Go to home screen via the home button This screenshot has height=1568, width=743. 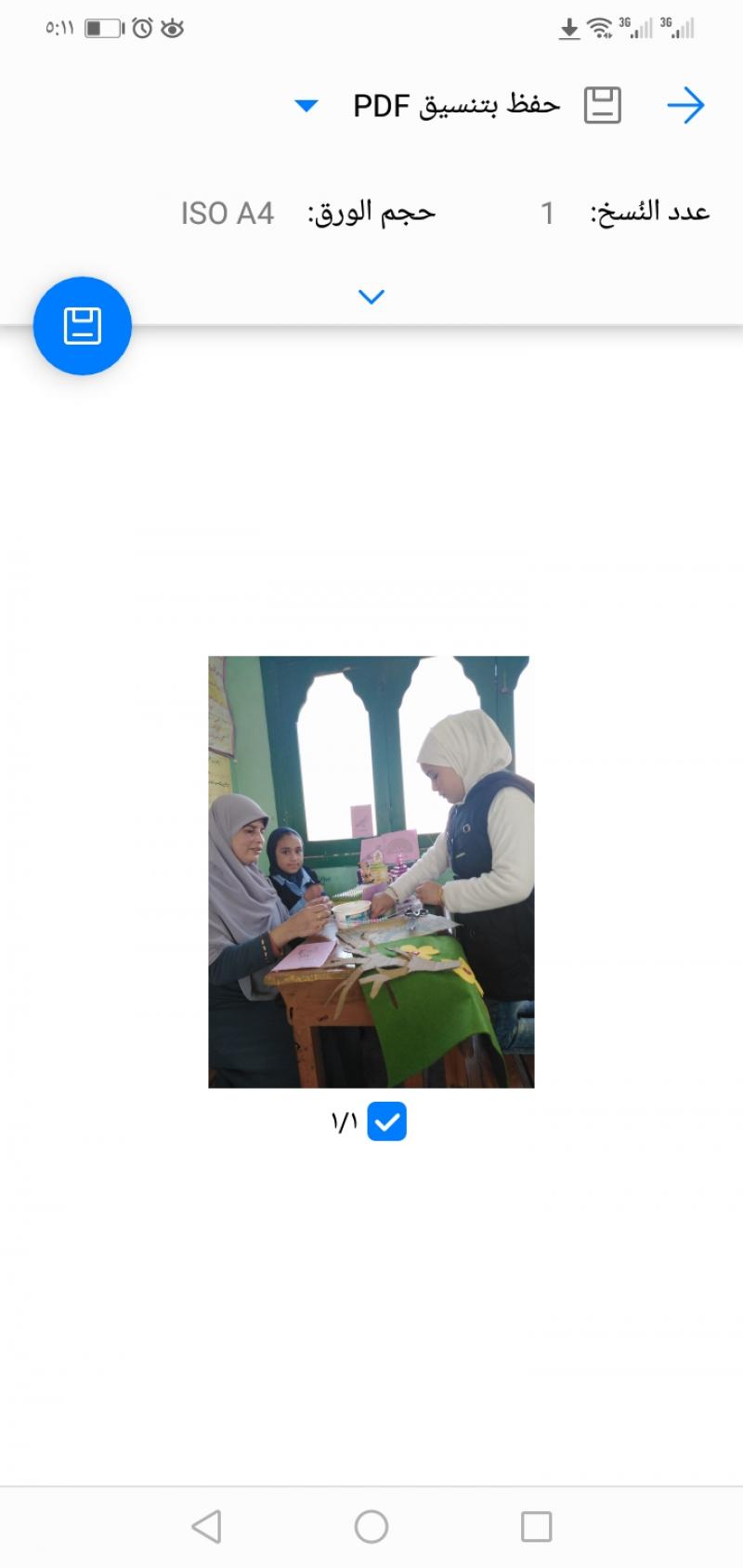pos(371,1526)
